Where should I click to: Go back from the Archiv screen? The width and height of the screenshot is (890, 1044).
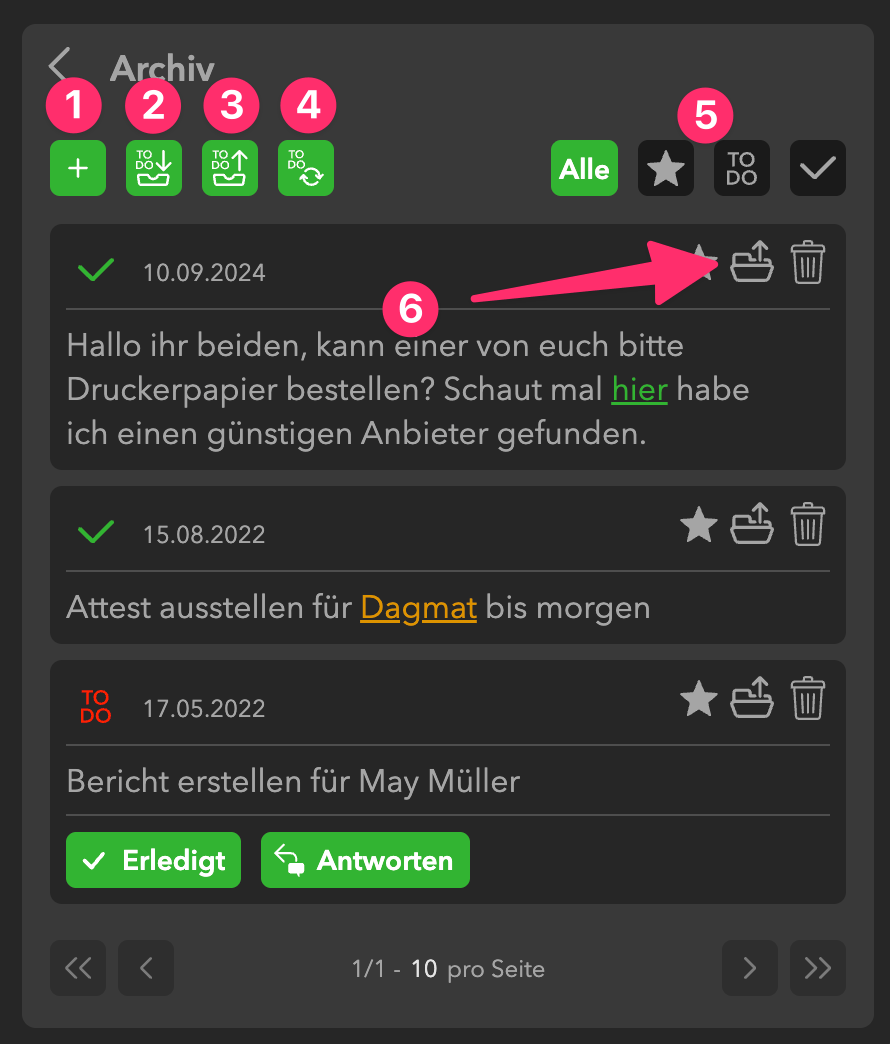pyautogui.click(x=59, y=65)
